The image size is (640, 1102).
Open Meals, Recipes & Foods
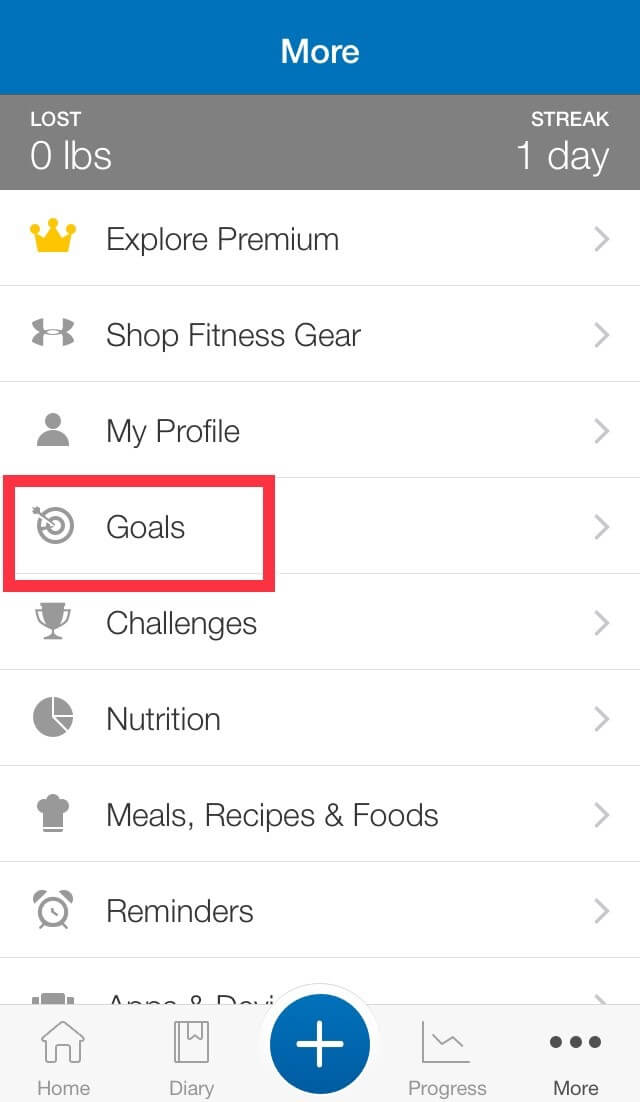[x=320, y=815]
